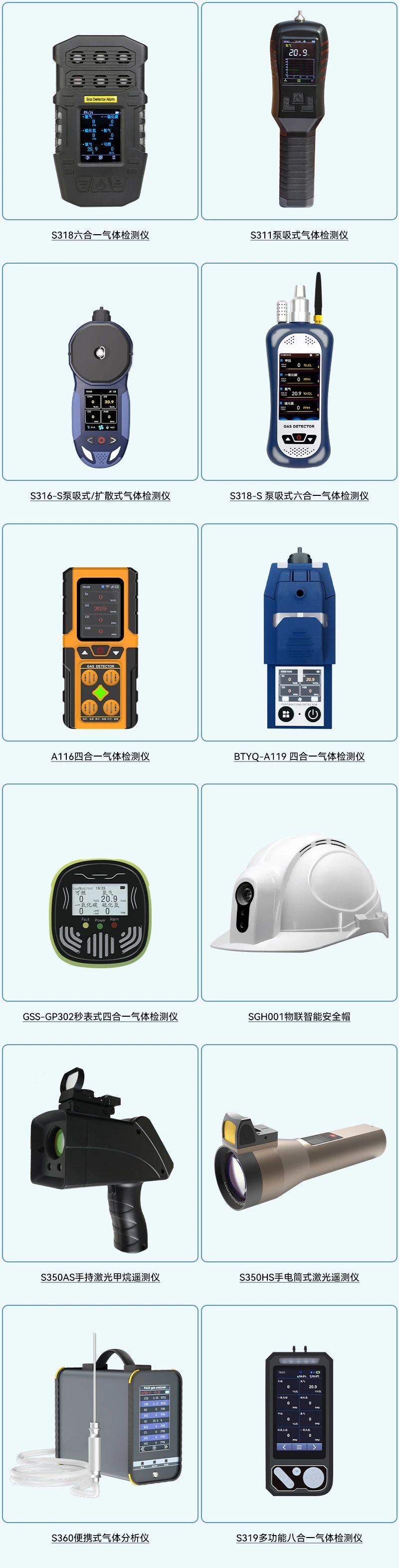This screenshot has width=399, height=1568.
Task: Open the S350HS手电筒式激光遥测仪 product card
Action: click(299, 1153)
